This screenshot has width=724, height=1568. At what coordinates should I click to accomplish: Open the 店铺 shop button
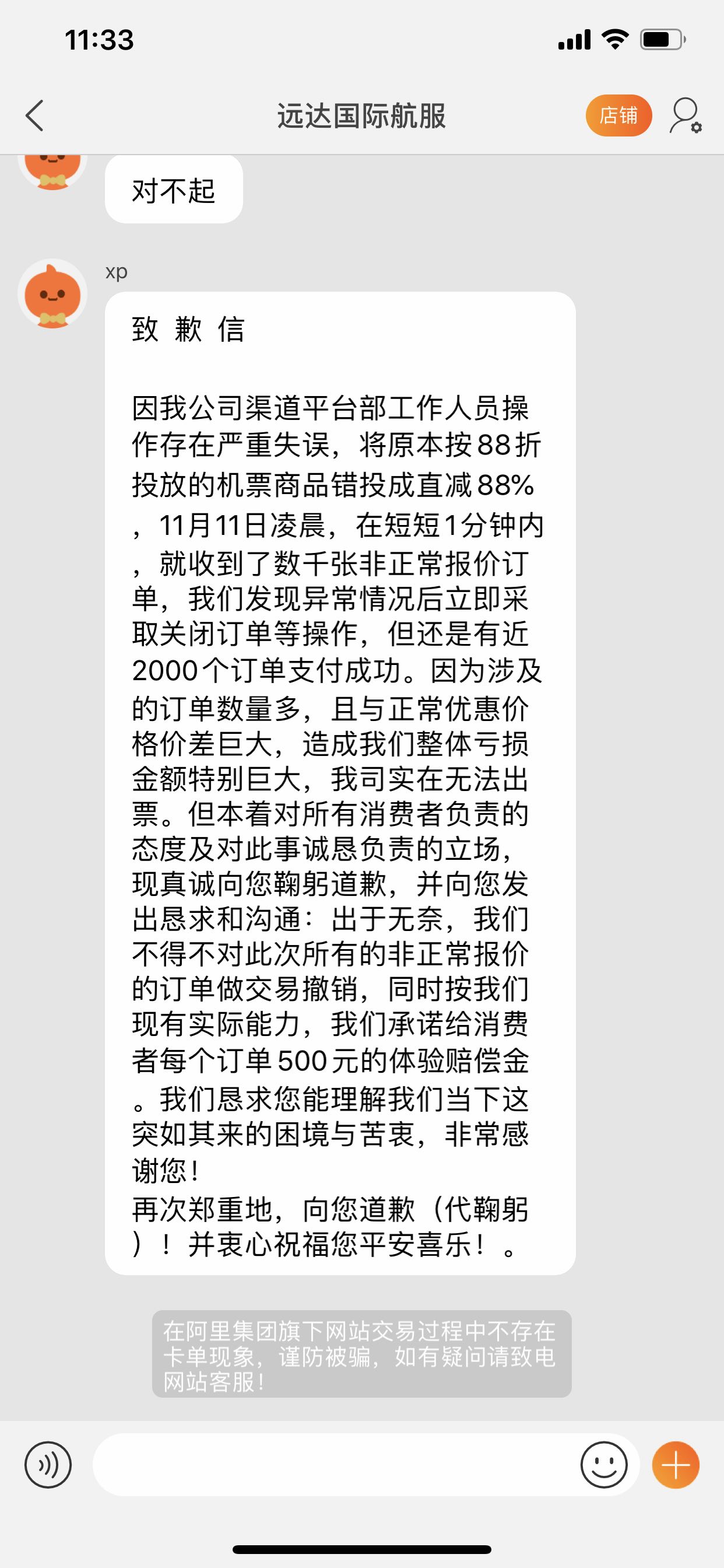618,116
